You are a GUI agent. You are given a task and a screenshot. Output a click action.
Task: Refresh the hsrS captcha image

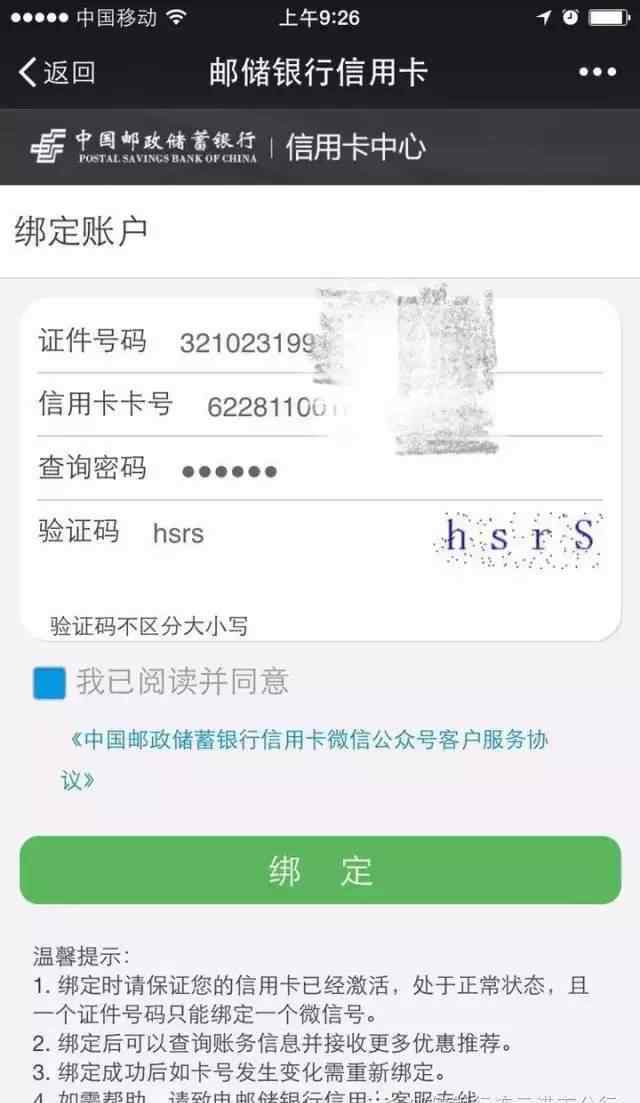(520, 537)
